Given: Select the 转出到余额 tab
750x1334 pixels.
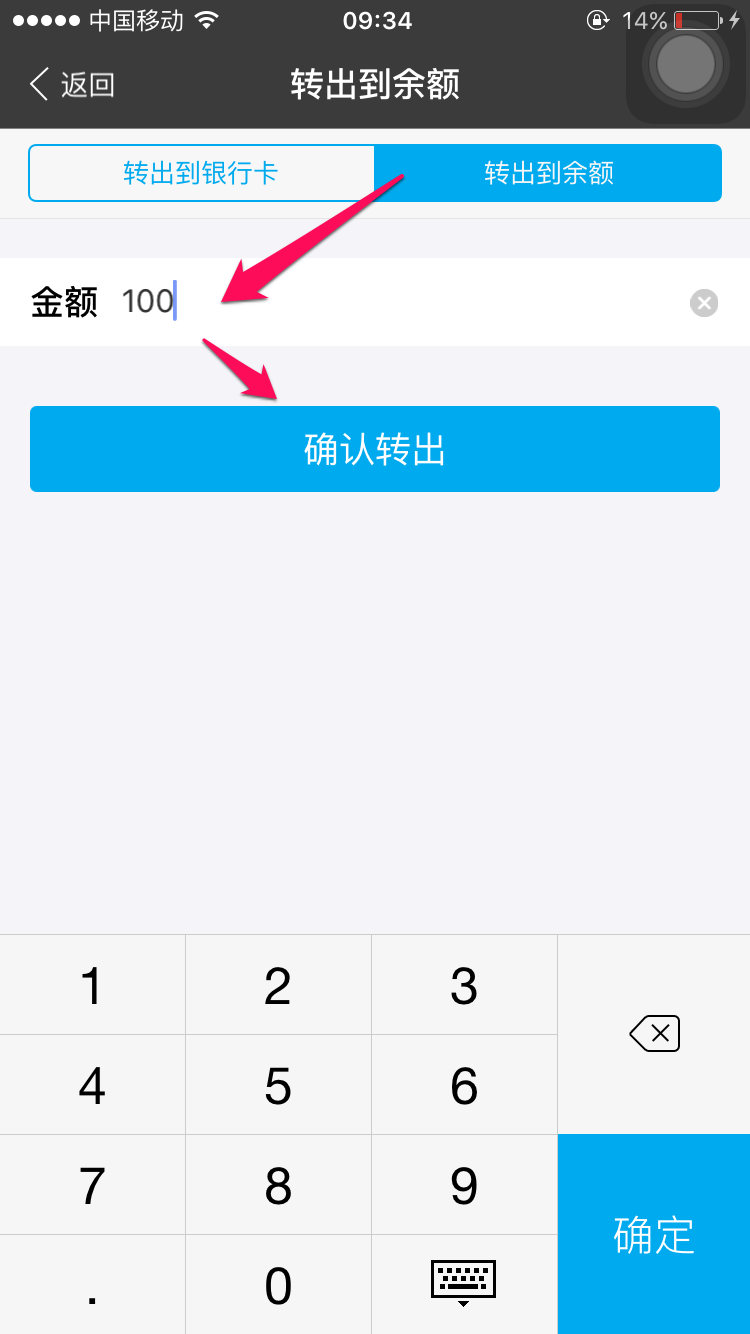Looking at the screenshot, I should coord(548,173).
